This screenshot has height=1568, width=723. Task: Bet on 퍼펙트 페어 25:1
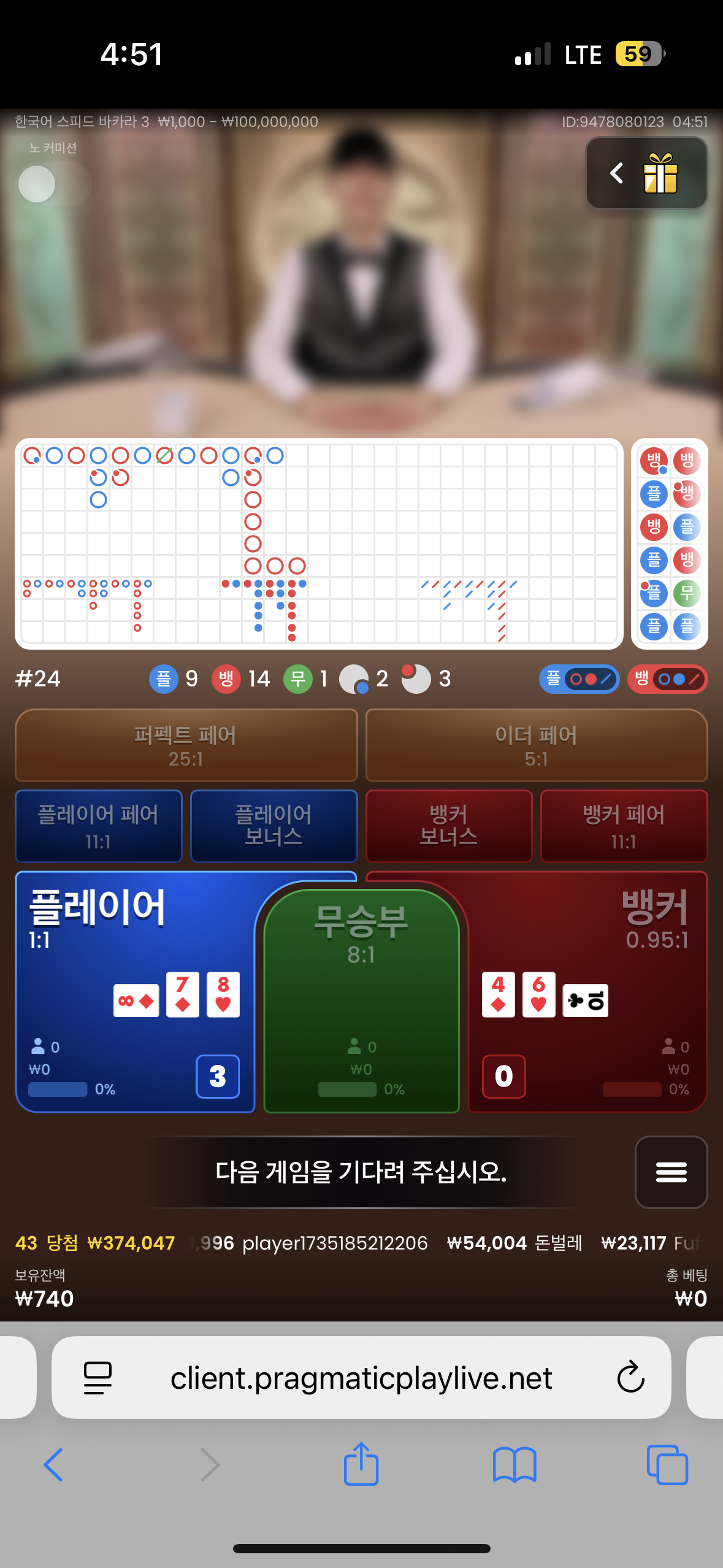(186, 745)
